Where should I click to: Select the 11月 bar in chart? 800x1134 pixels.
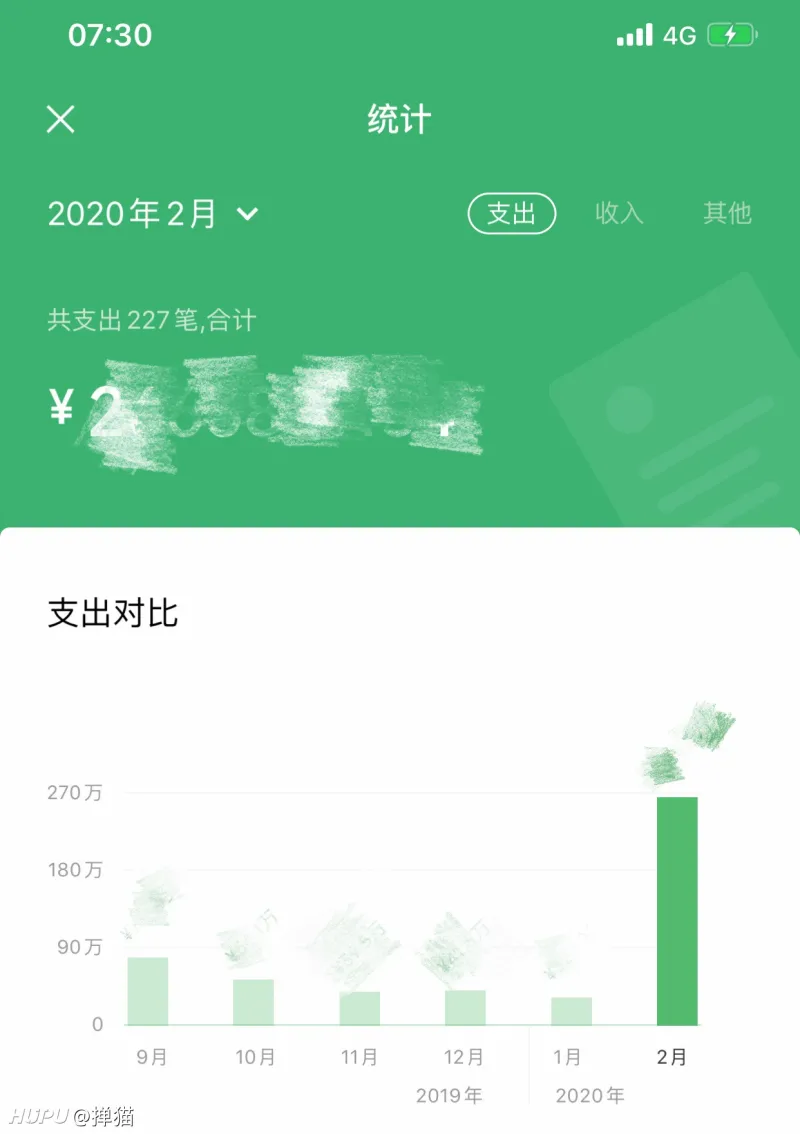(x=359, y=1008)
